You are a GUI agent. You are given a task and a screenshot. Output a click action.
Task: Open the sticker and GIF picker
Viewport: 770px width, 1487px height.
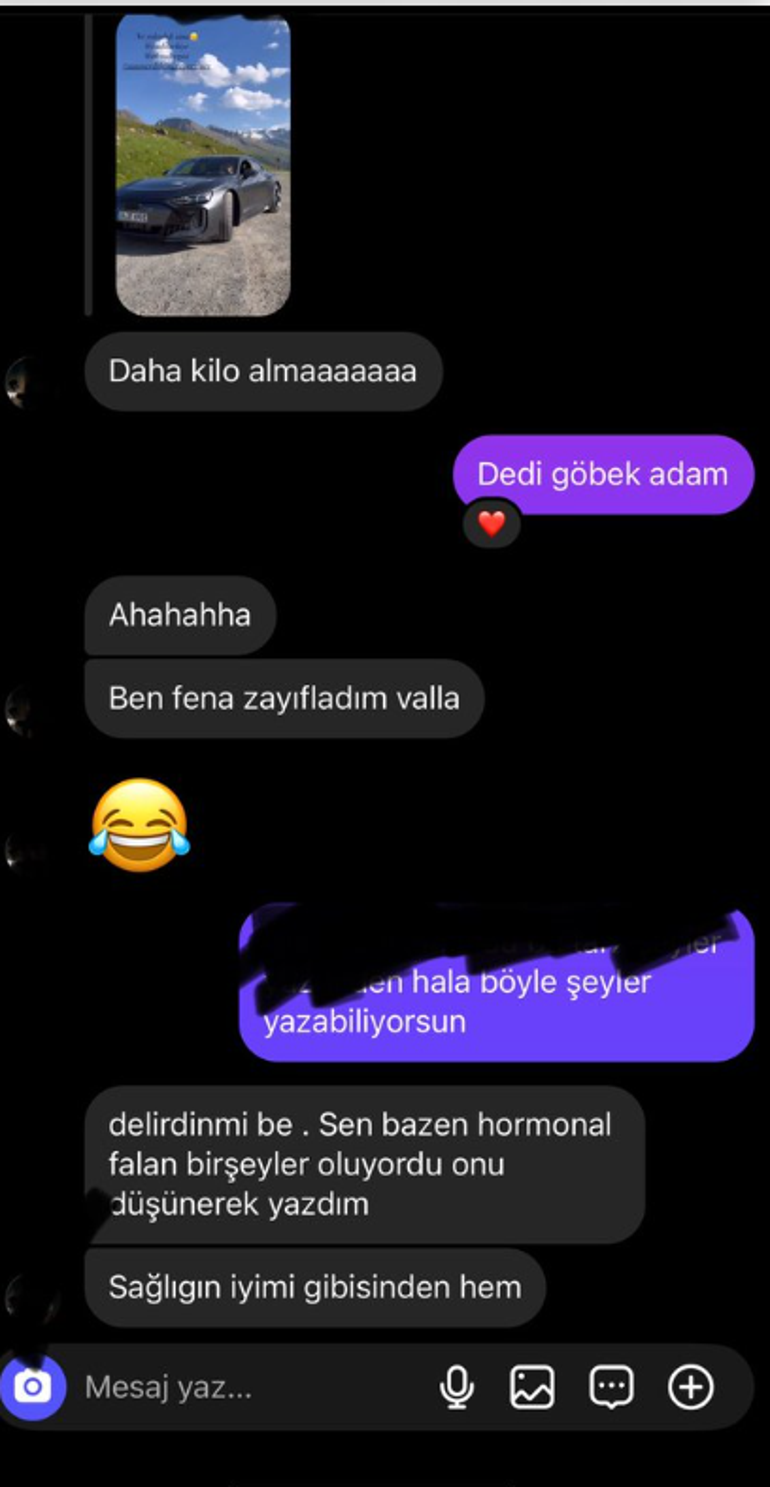611,1387
